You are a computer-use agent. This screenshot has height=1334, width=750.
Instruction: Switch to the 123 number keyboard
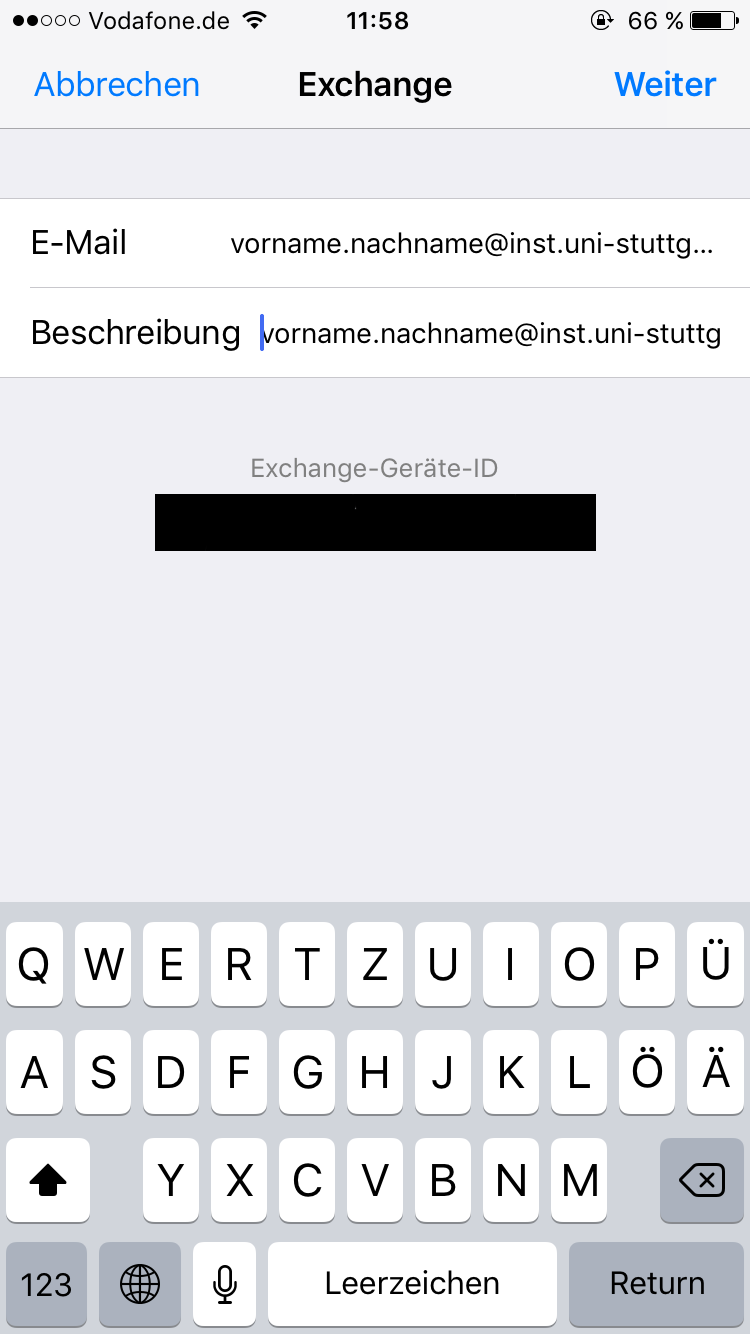(46, 1284)
